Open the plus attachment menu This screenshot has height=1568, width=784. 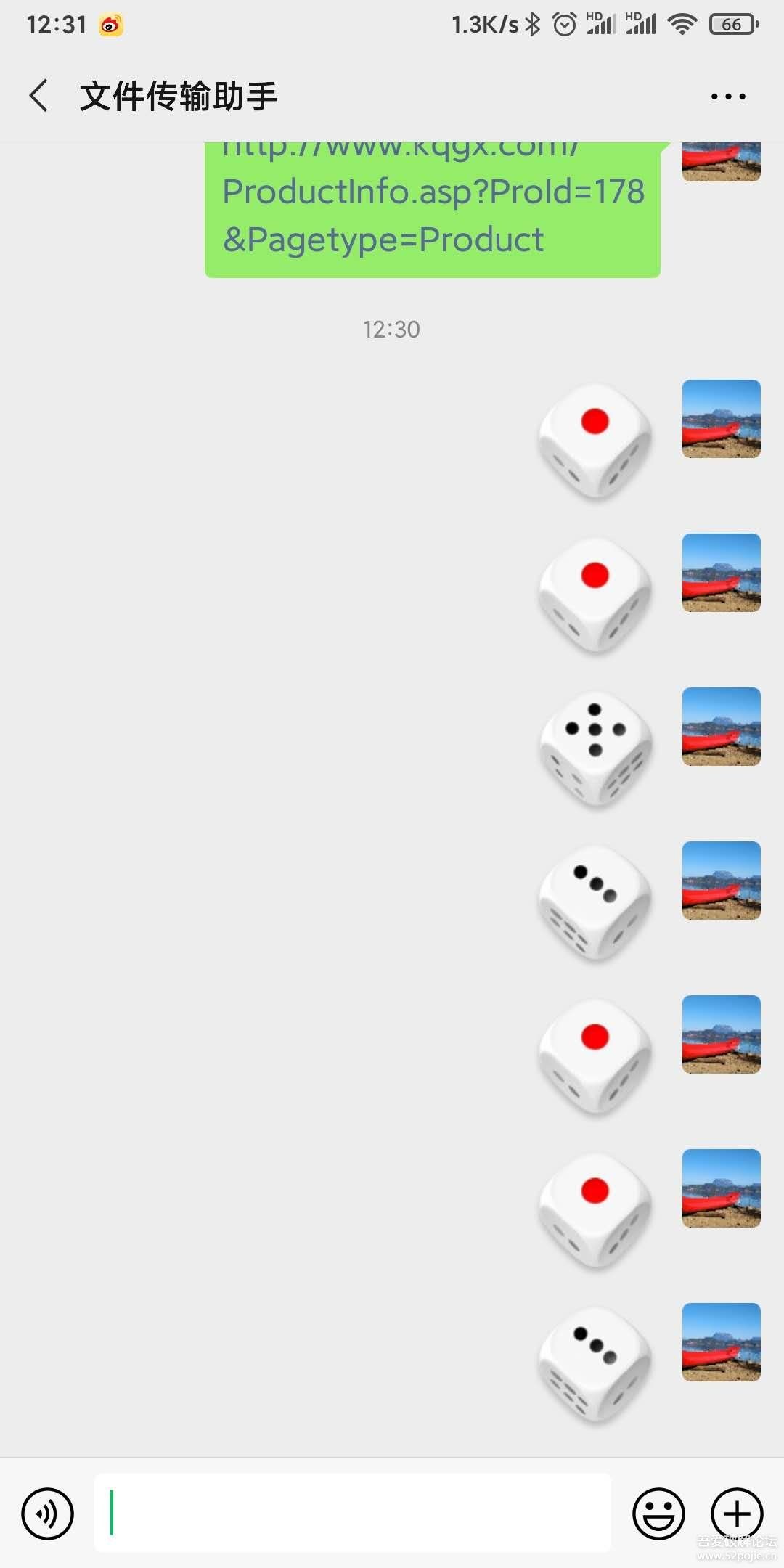click(736, 1514)
